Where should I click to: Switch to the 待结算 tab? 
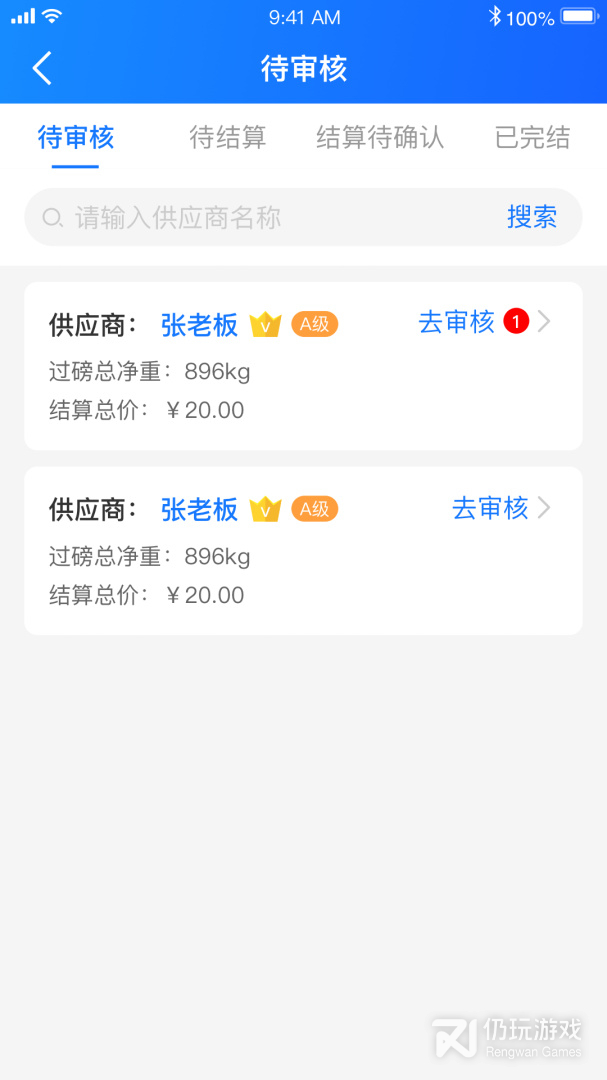pyautogui.click(x=228, y=137)
